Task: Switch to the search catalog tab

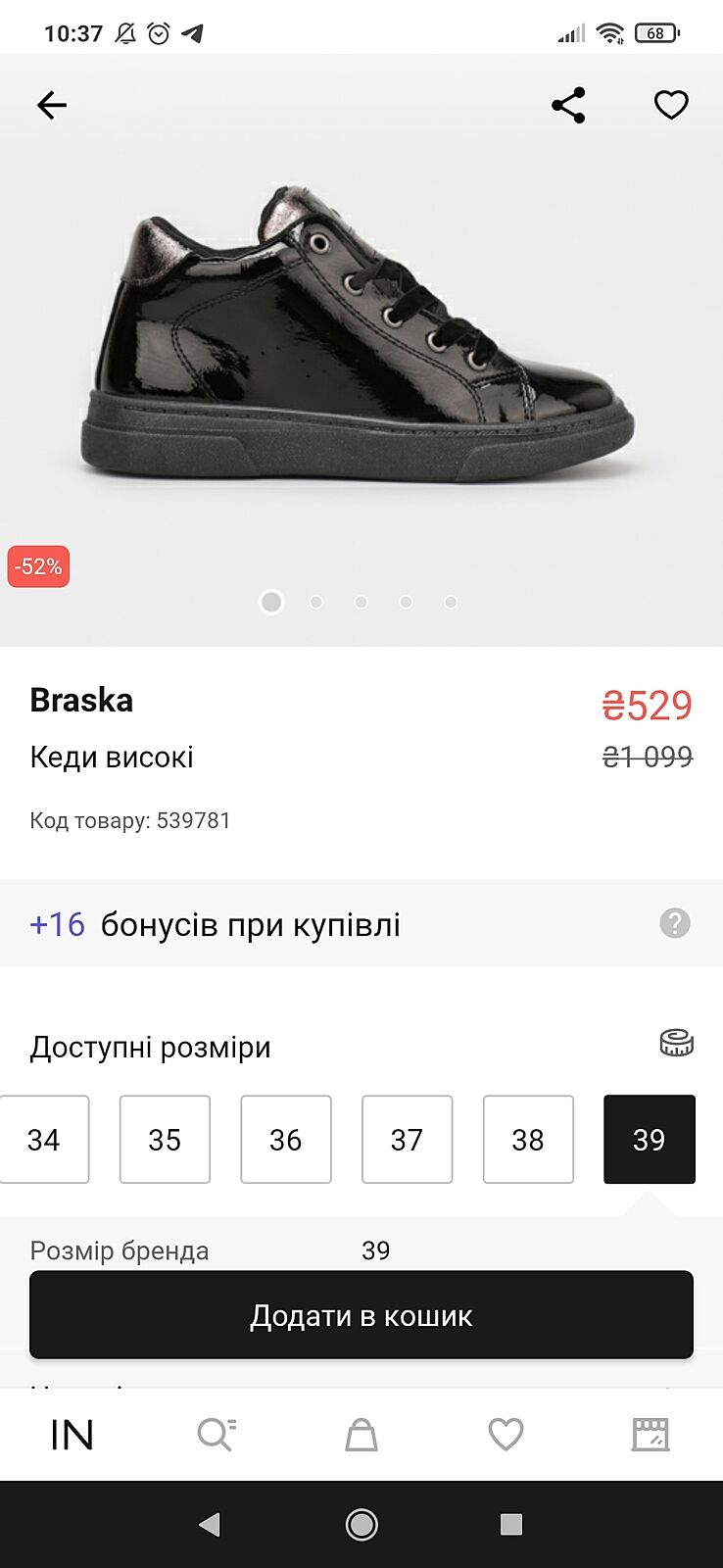Action: 217,1435
